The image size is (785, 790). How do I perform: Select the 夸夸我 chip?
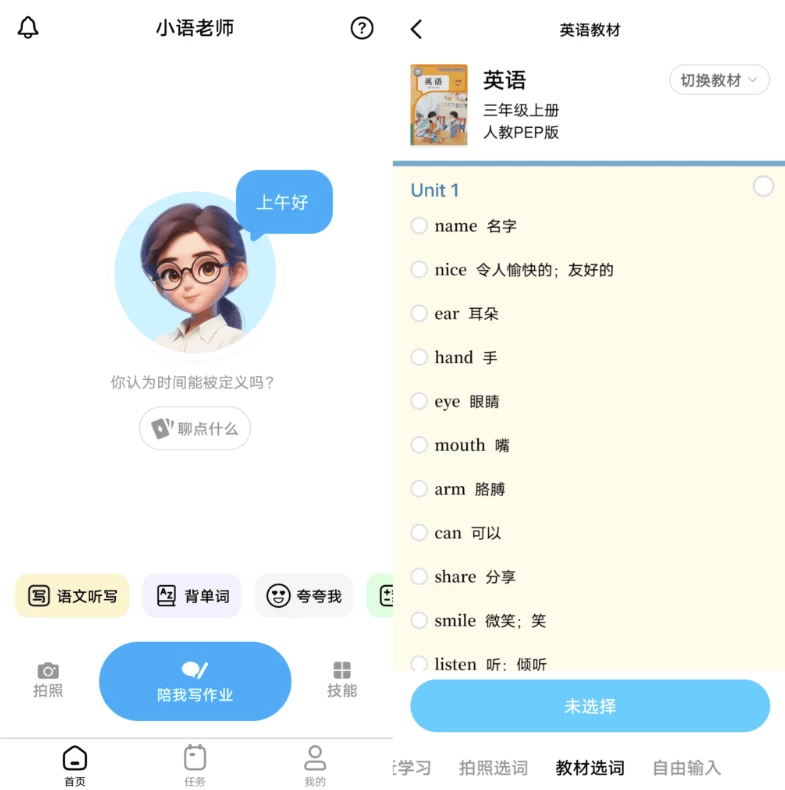[304, 596]
